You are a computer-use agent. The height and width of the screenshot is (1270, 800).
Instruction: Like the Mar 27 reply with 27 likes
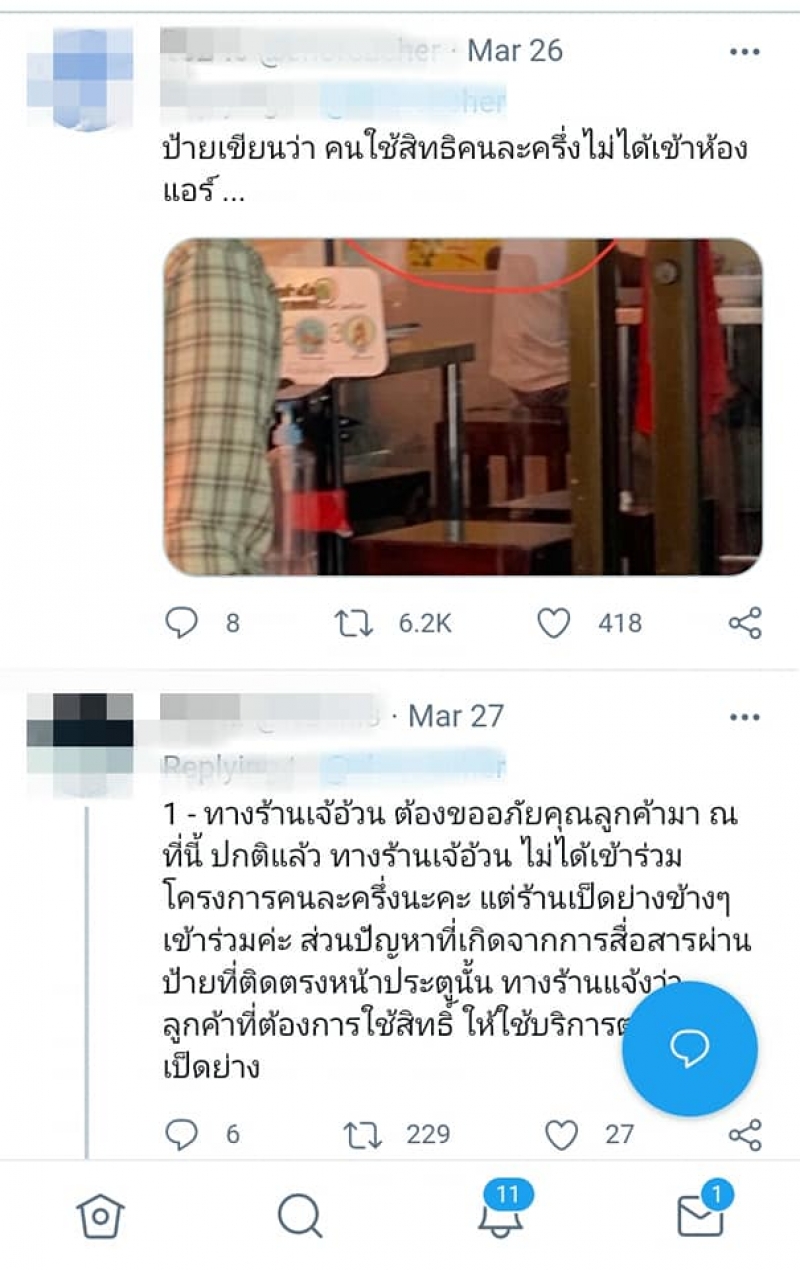point(562,1134)
